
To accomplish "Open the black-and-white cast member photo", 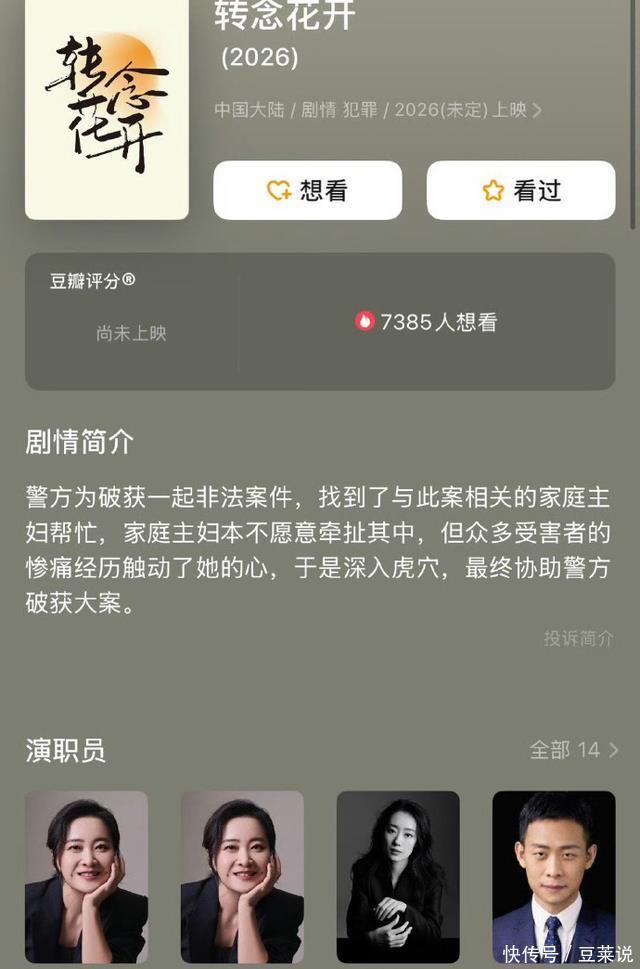I will pos(398,878).
